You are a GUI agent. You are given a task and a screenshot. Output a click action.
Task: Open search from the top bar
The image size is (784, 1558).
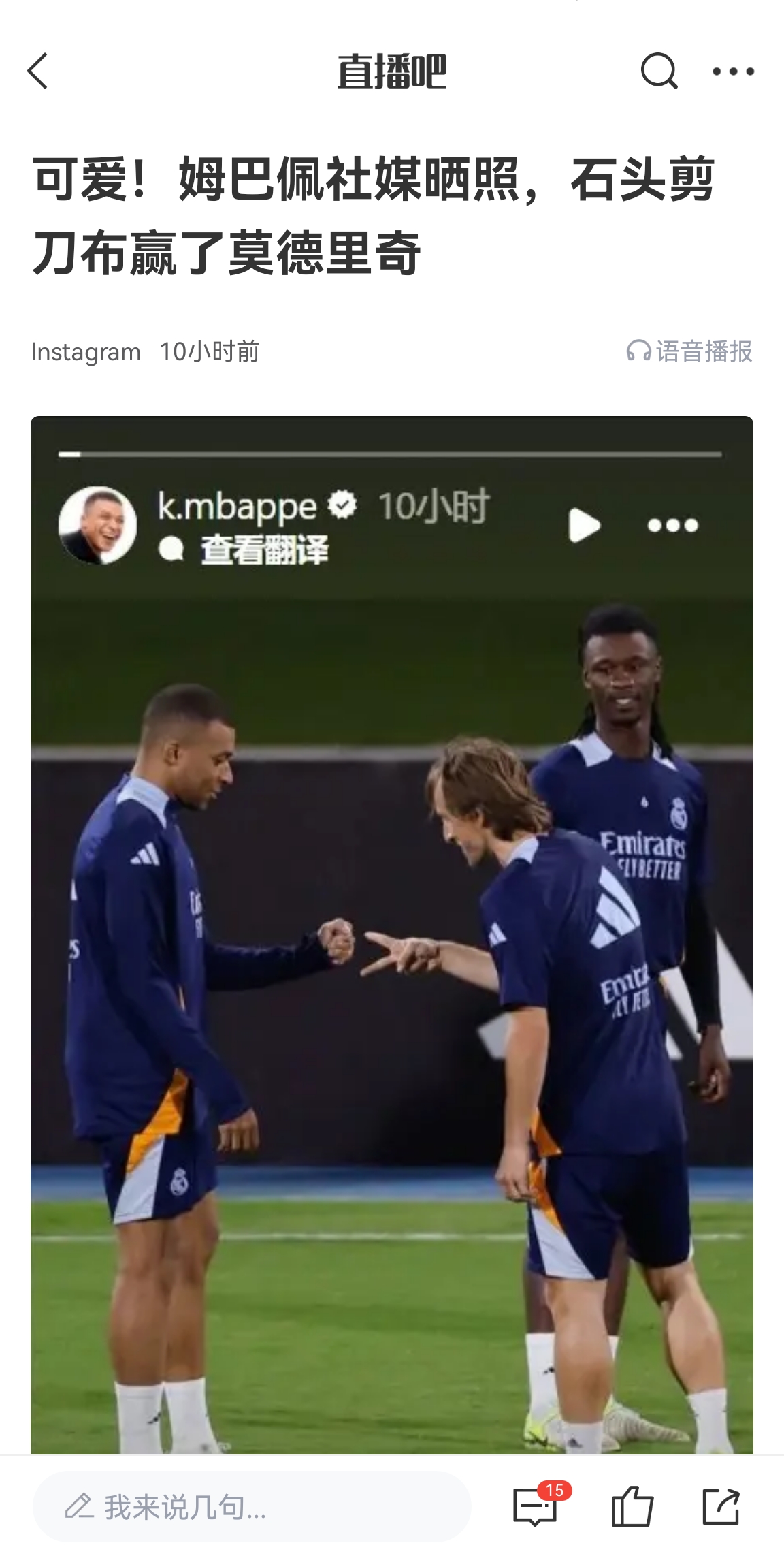(659, 71)
